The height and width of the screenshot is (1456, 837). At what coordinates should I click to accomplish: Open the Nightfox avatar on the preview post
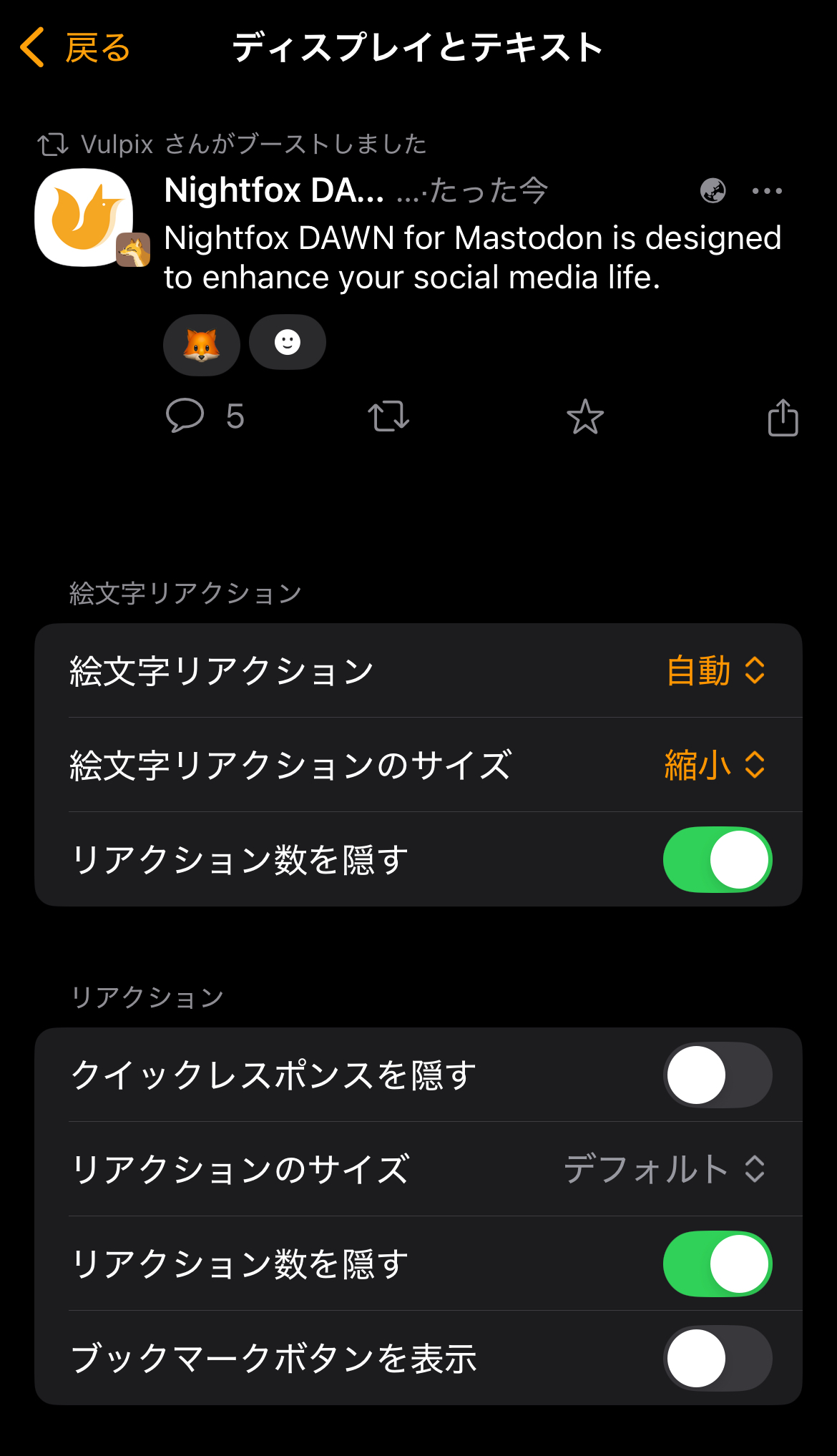(84, 218)
